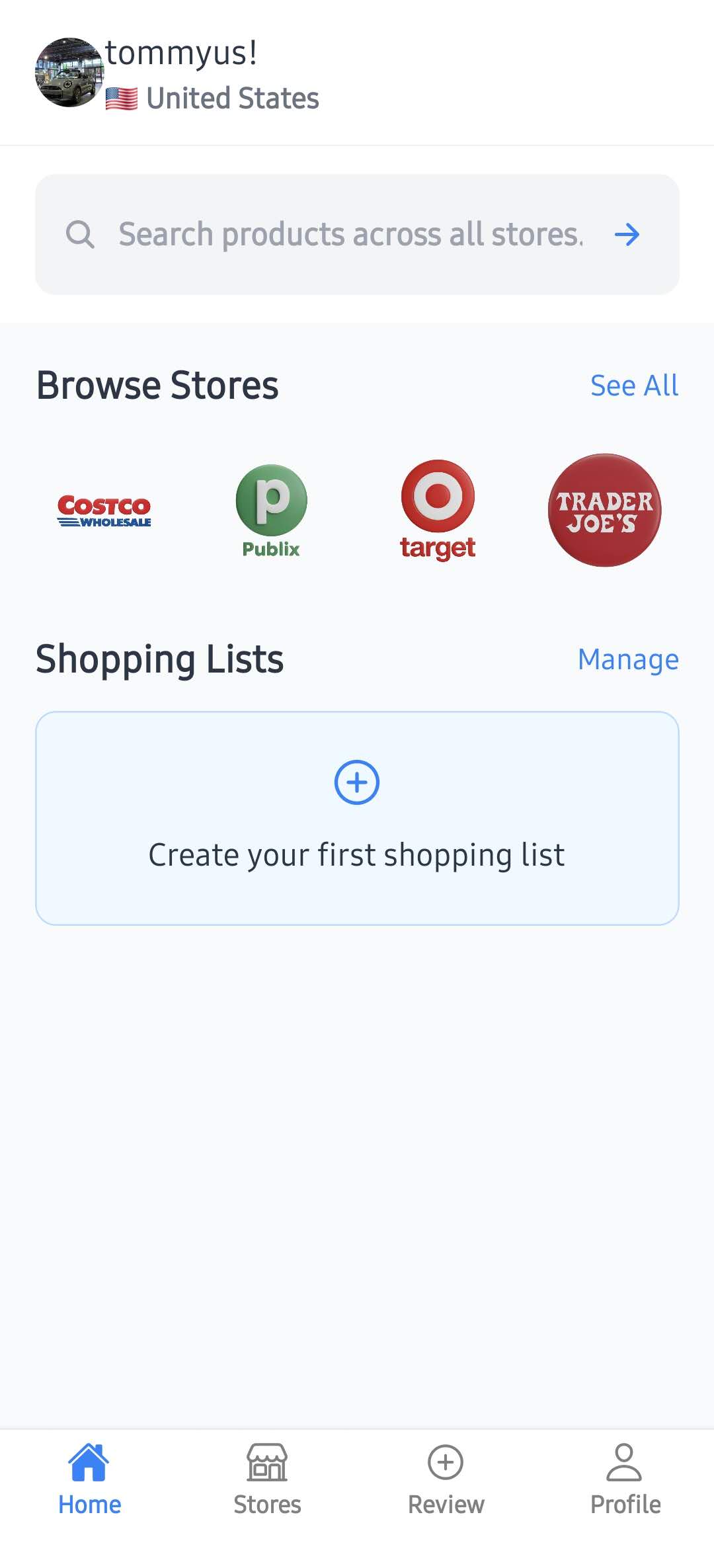Tap the product search field
Image resolution: width=714 pixels, height=1568 pixels.
point(350,234)
